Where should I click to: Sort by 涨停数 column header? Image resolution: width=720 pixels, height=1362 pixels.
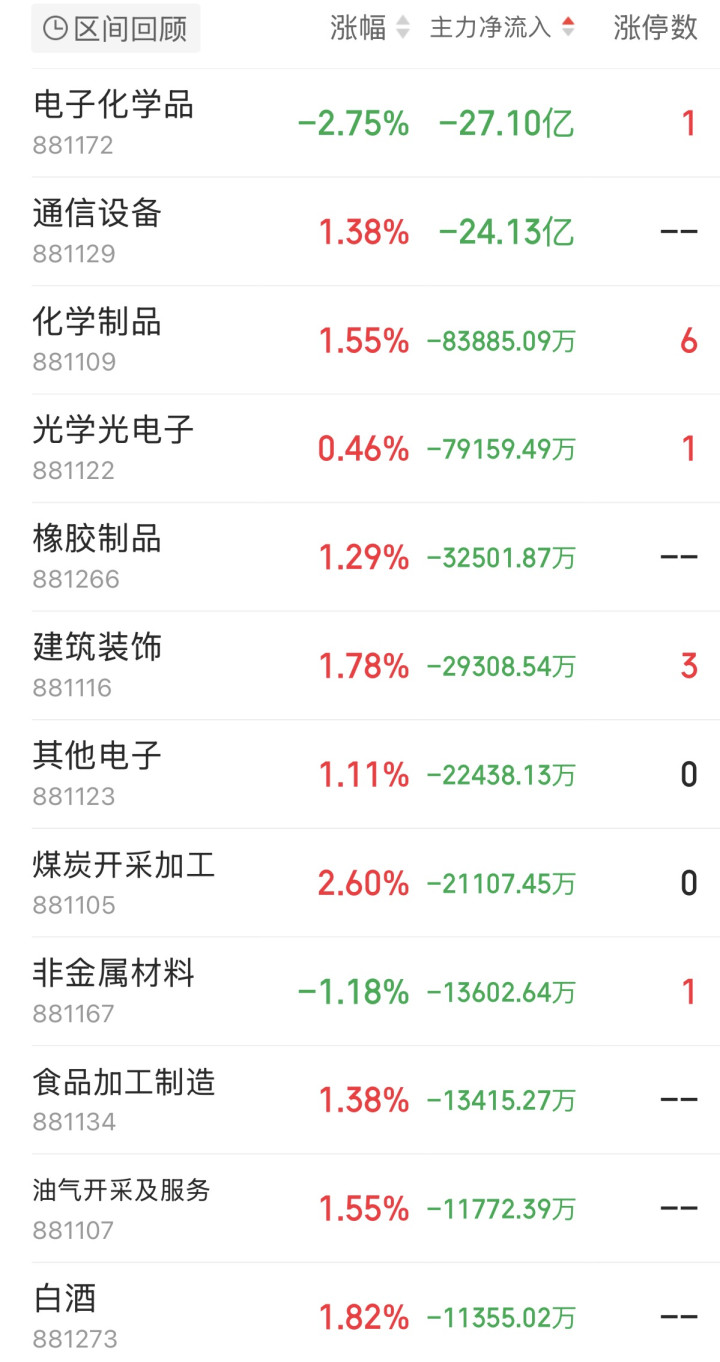tap(655, 28)
